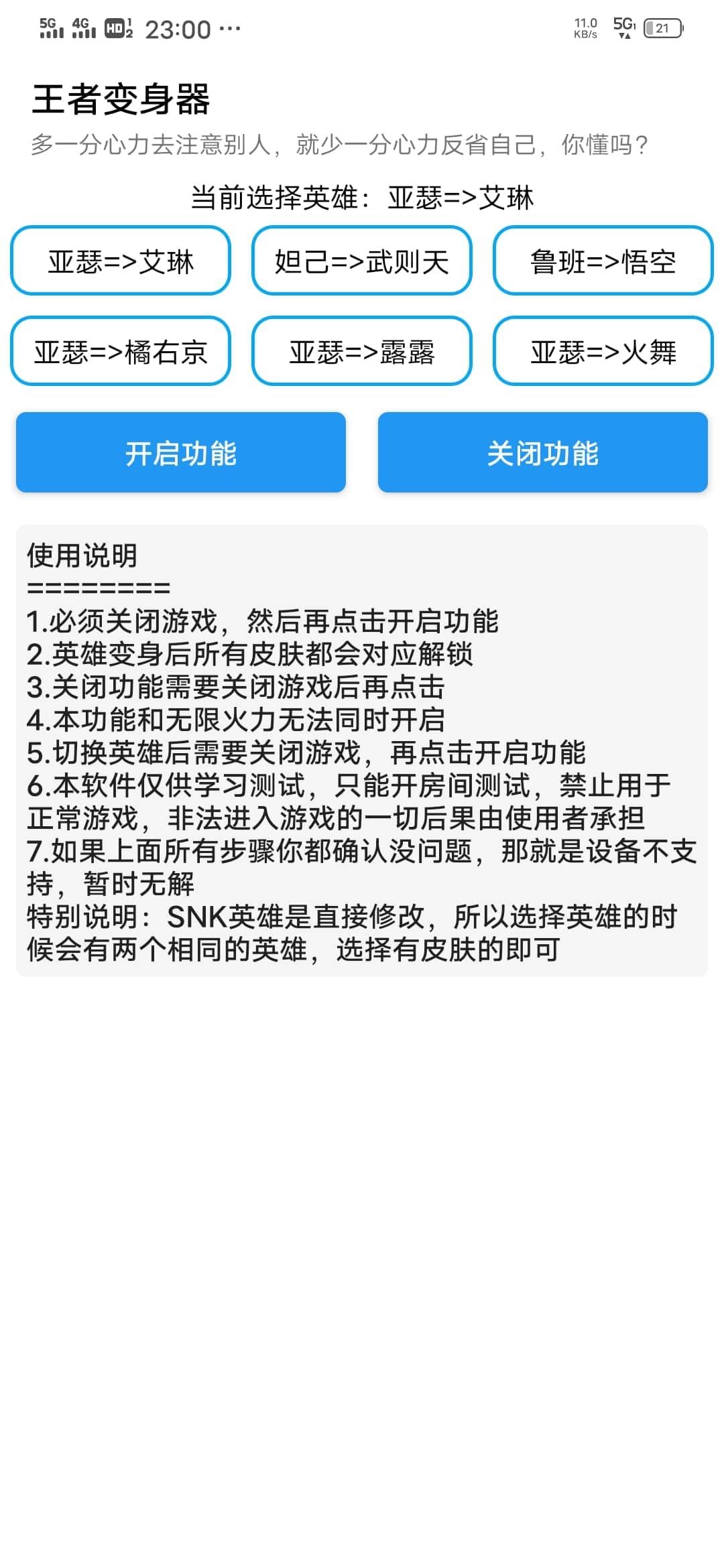This screenshot has width=724, height=1568.
Task: Enable the function with 开启功能 button
Action: [x=181, y=453]
